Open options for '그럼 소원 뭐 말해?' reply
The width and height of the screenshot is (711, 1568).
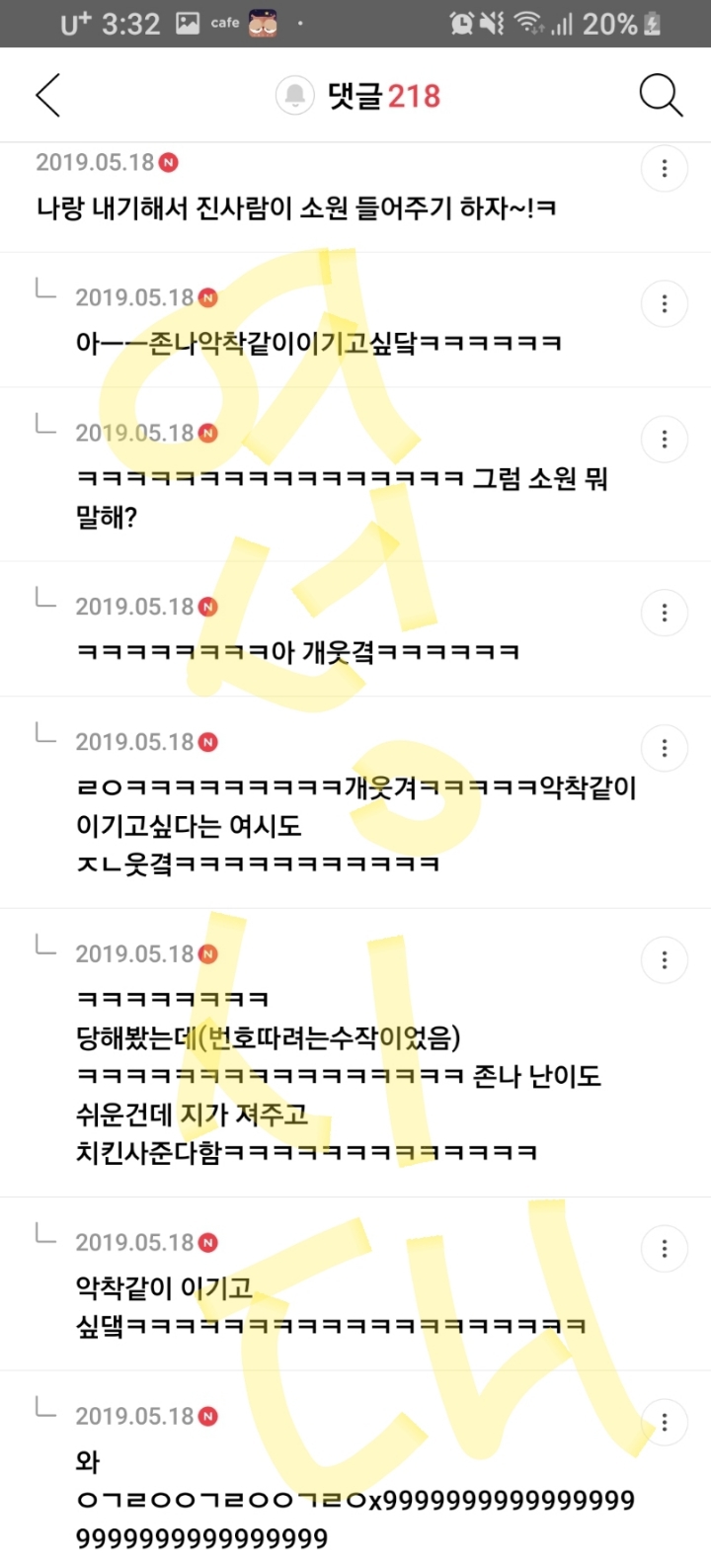[x=665, y=440]
